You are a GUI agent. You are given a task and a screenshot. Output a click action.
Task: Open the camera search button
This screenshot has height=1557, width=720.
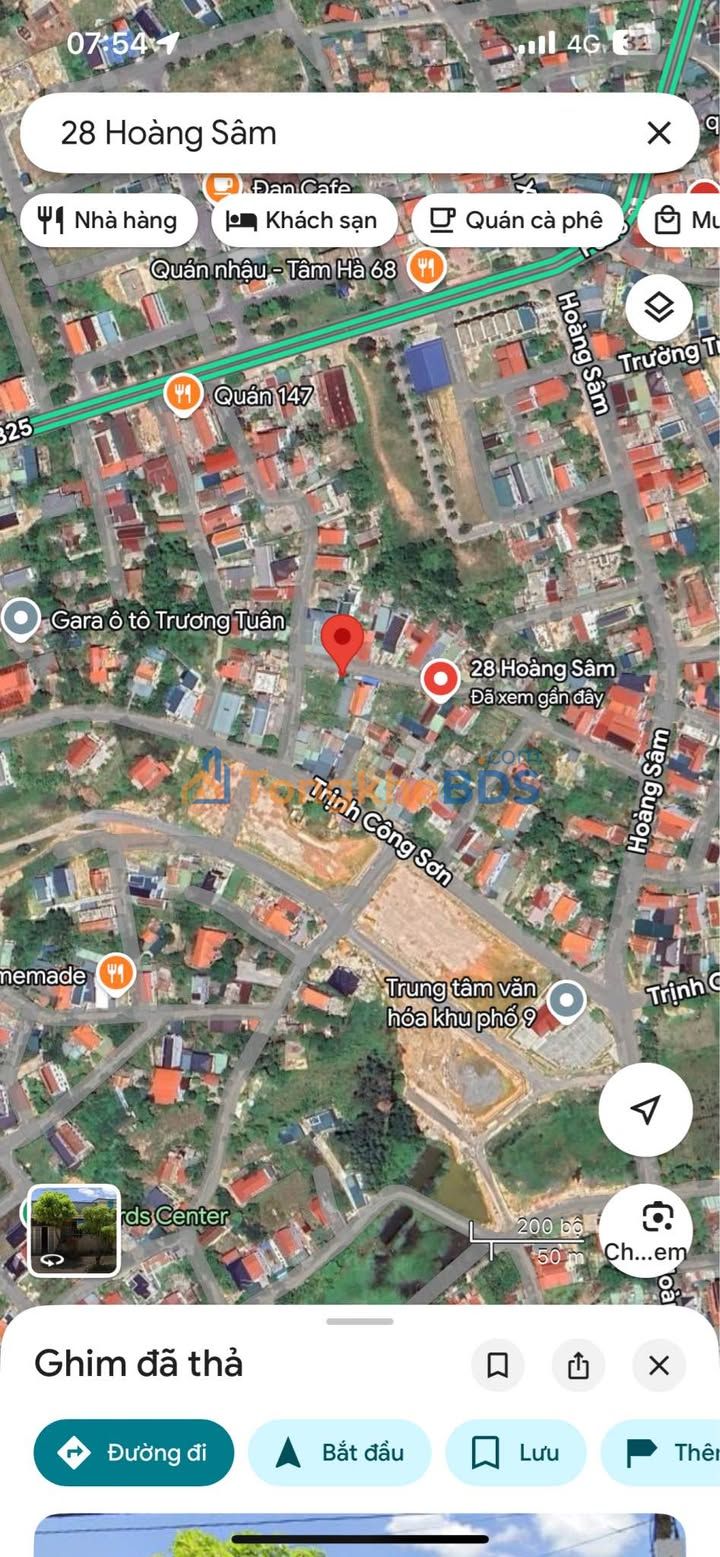pyautogui.click(x=646, y=1230)
